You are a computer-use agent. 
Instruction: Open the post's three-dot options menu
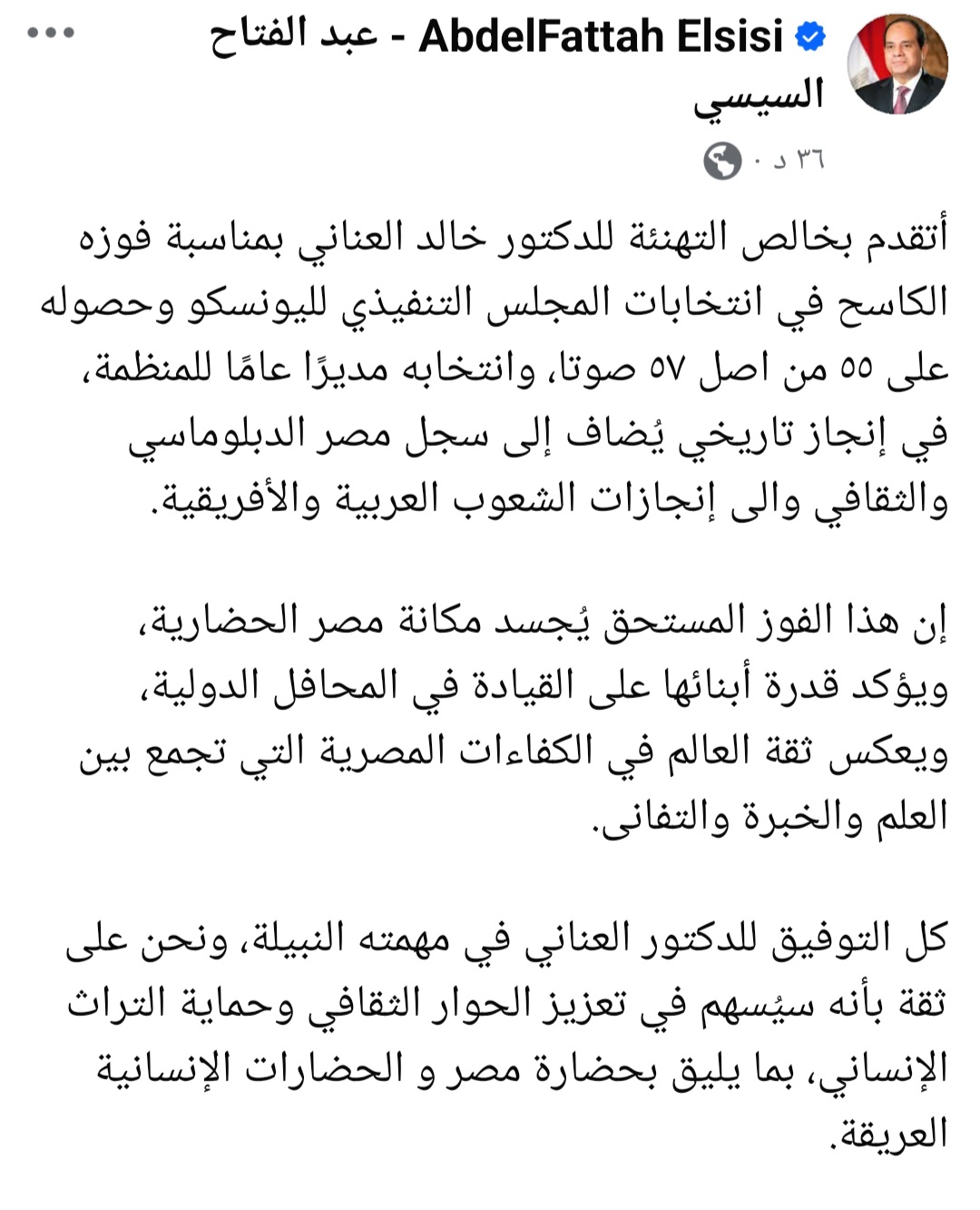click(x=51, y=34)
